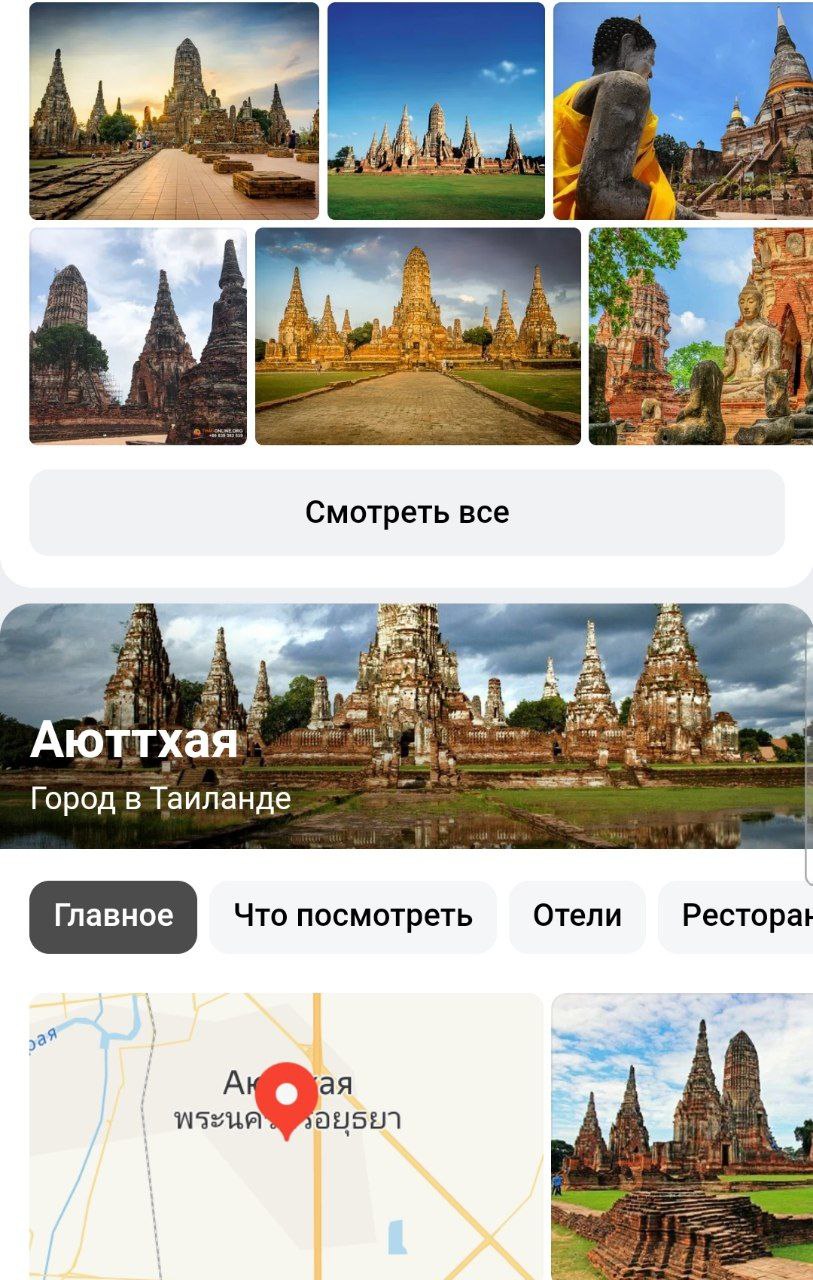This screenshot has height=1280, width=813.
Task: Open the Ayutthaya map preview
Action: (286, 1135)
